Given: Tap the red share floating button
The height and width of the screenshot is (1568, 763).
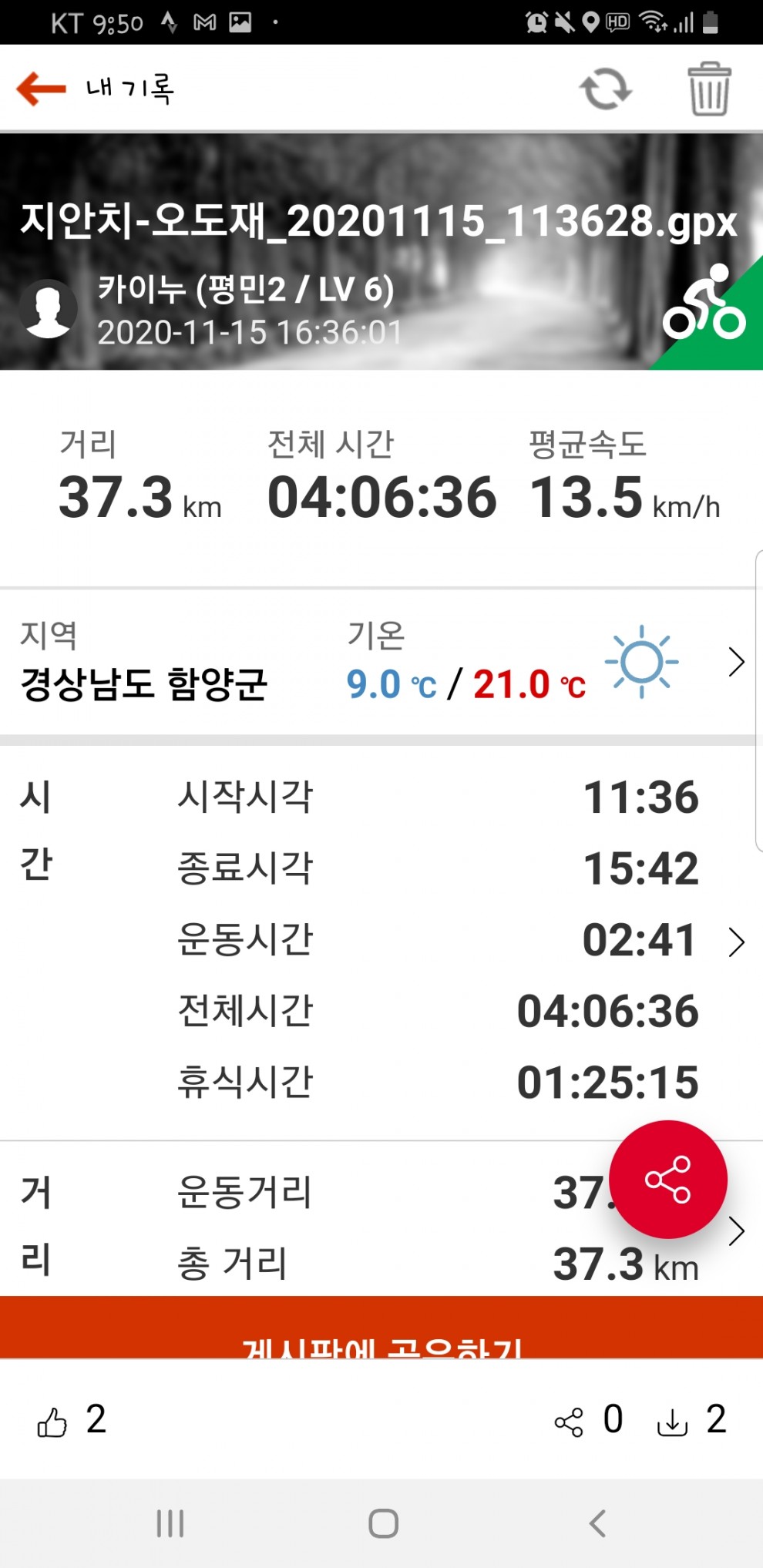Looking at the screenshot, I should [x=667, y=1180].
